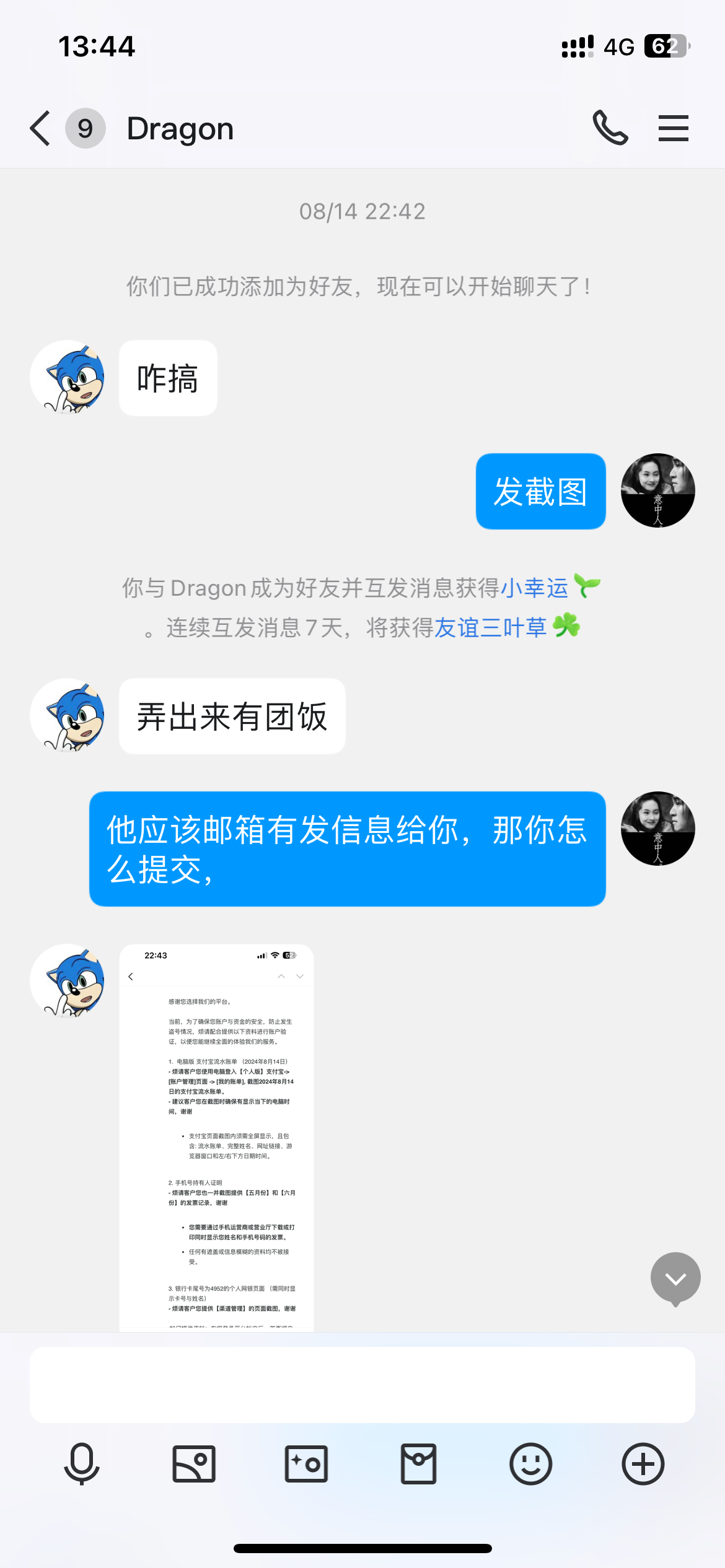
Task: Open the emoji picker
Action: pyautogui.click(x=530, y=1464)
